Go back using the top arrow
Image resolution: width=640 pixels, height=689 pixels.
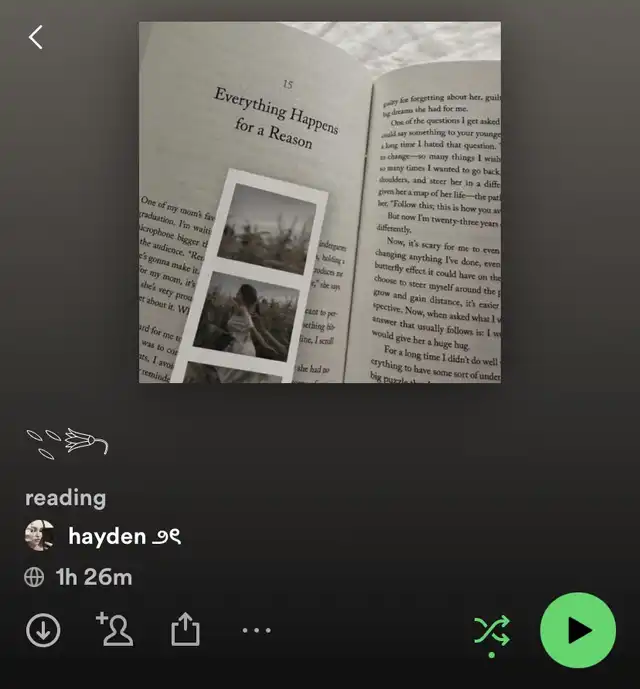36,37
